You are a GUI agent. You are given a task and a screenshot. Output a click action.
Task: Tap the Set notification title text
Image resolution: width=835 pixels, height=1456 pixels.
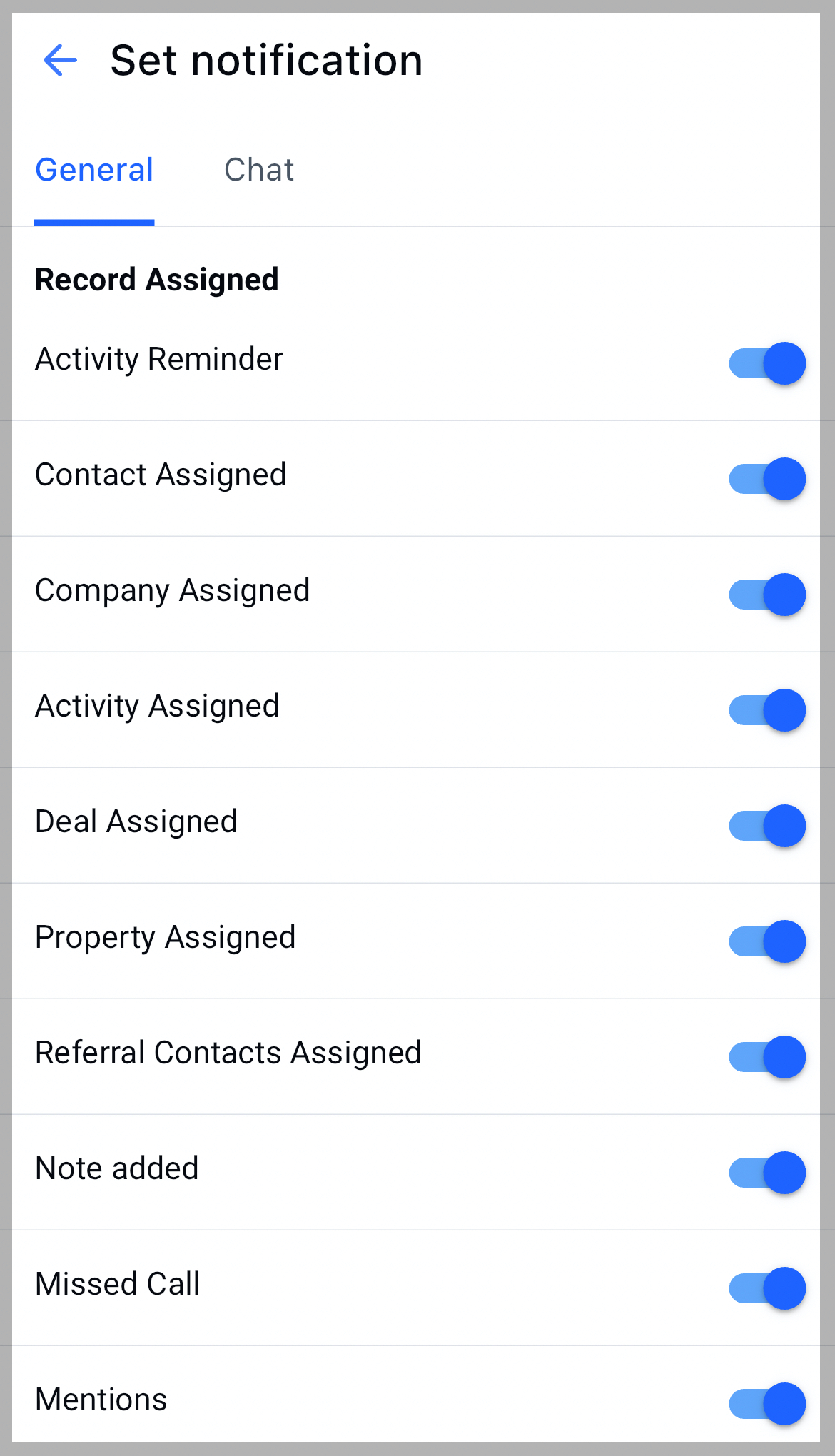tap(265, 60)
